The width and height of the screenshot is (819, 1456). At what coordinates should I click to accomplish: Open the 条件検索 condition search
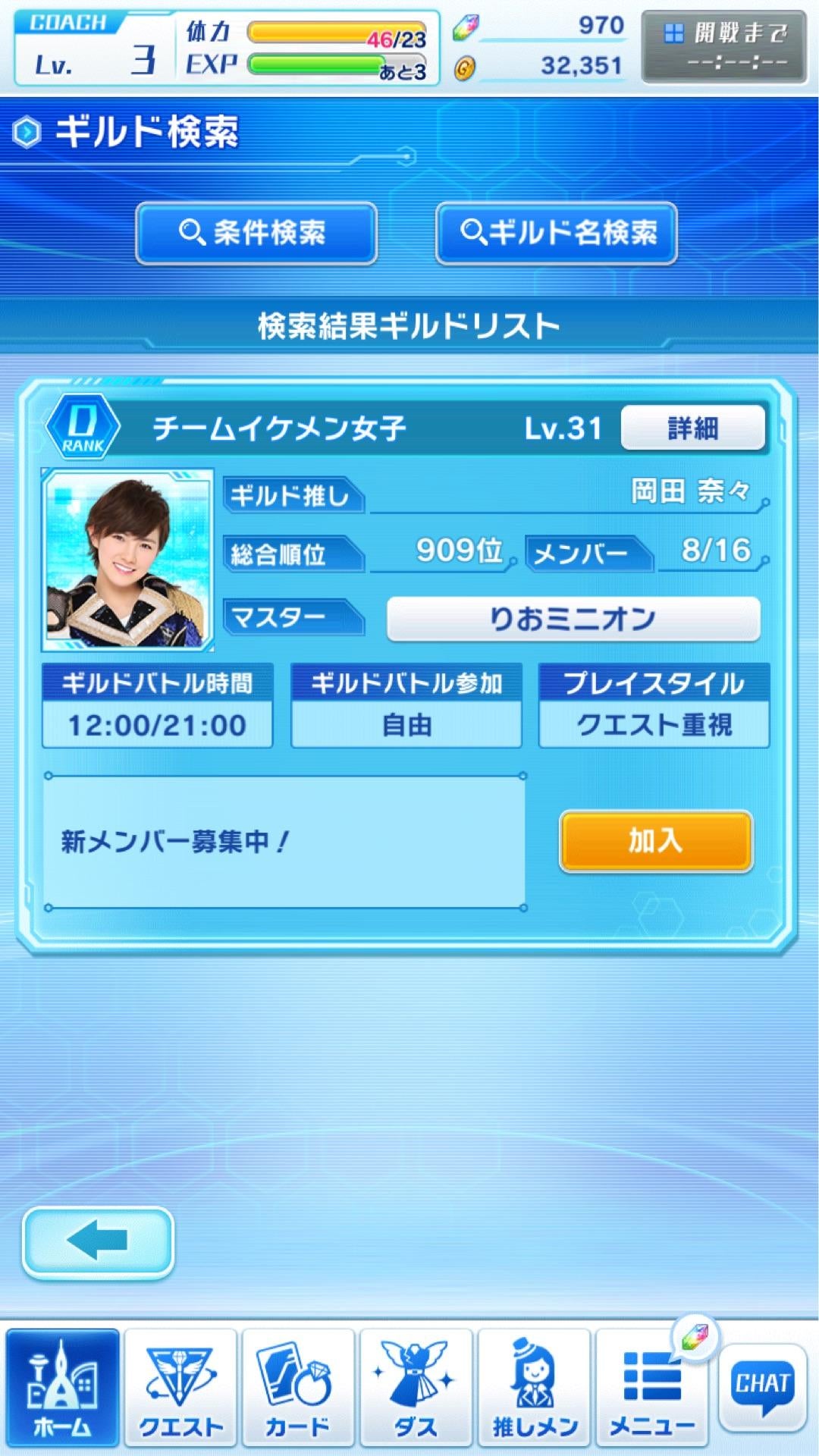pyautogui.click(x=256, y=233)
